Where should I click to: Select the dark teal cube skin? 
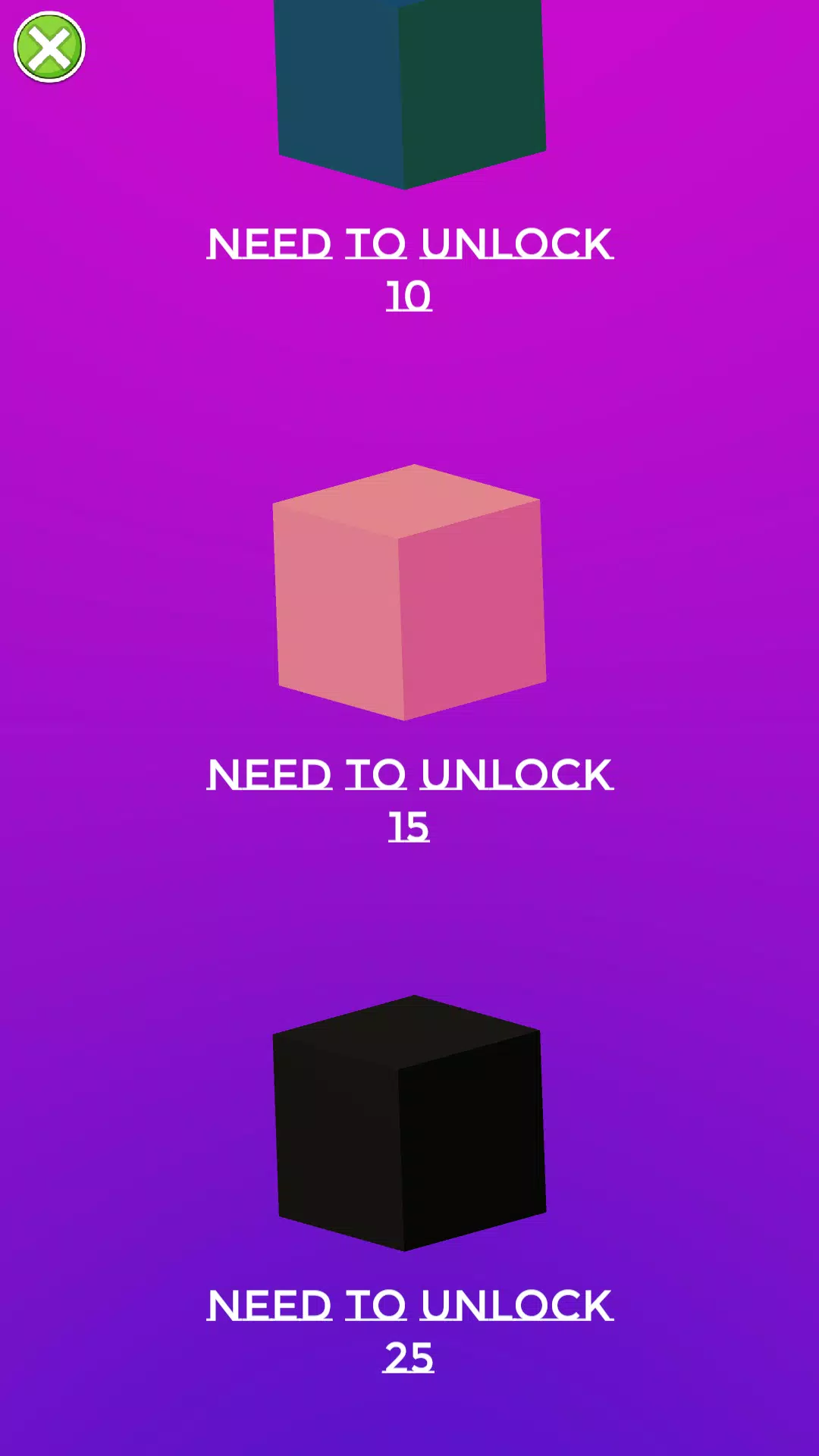click(x=409, y=87)
